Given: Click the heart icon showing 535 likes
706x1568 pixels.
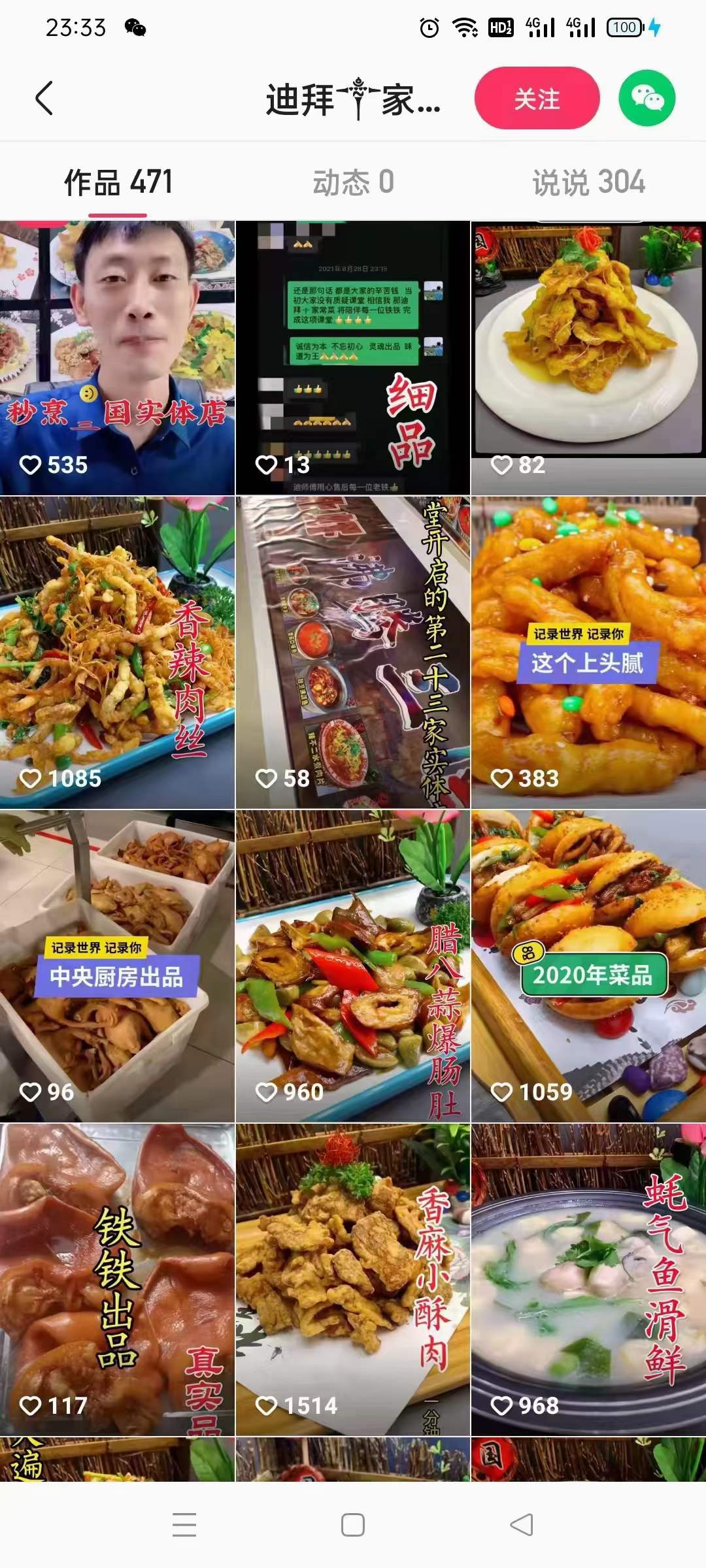Looking at the screenshot, I should (x=33, y=465).
